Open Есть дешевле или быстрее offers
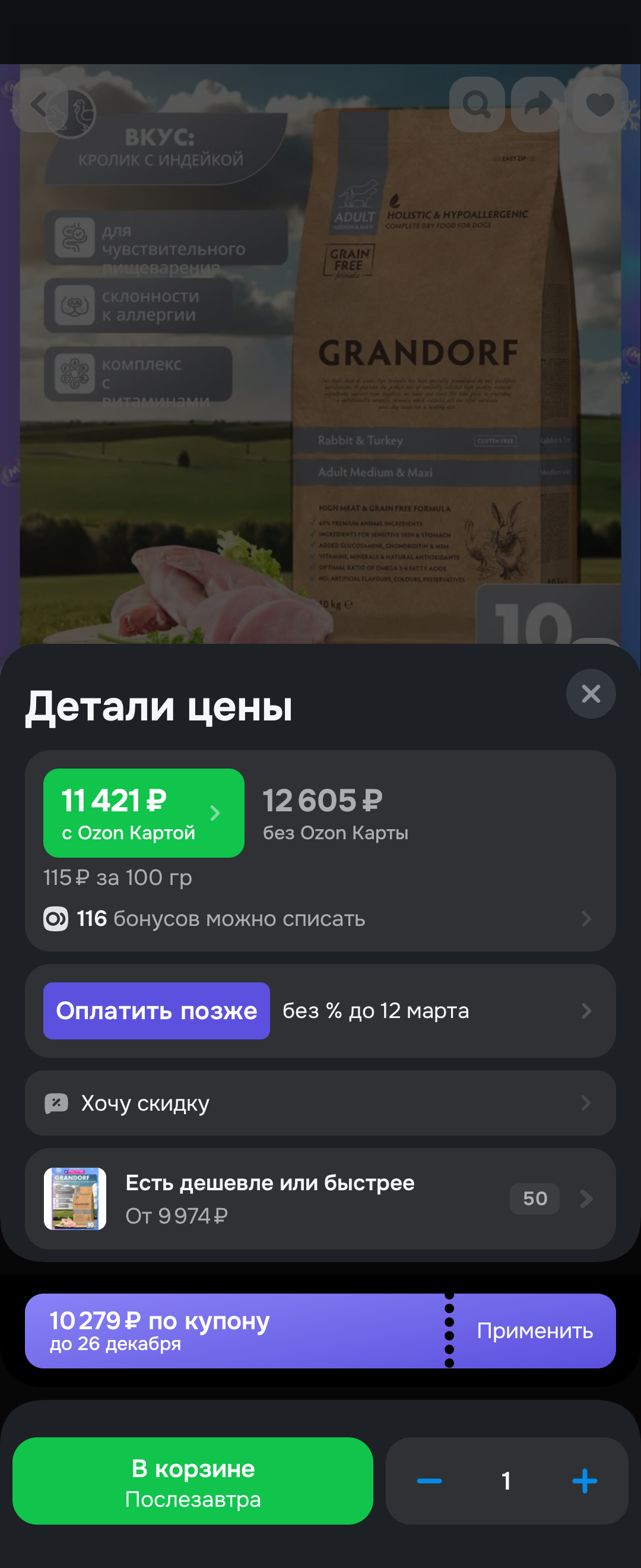The width and height of the screenshot is (641, 1568). click(x=320, y=1199)
